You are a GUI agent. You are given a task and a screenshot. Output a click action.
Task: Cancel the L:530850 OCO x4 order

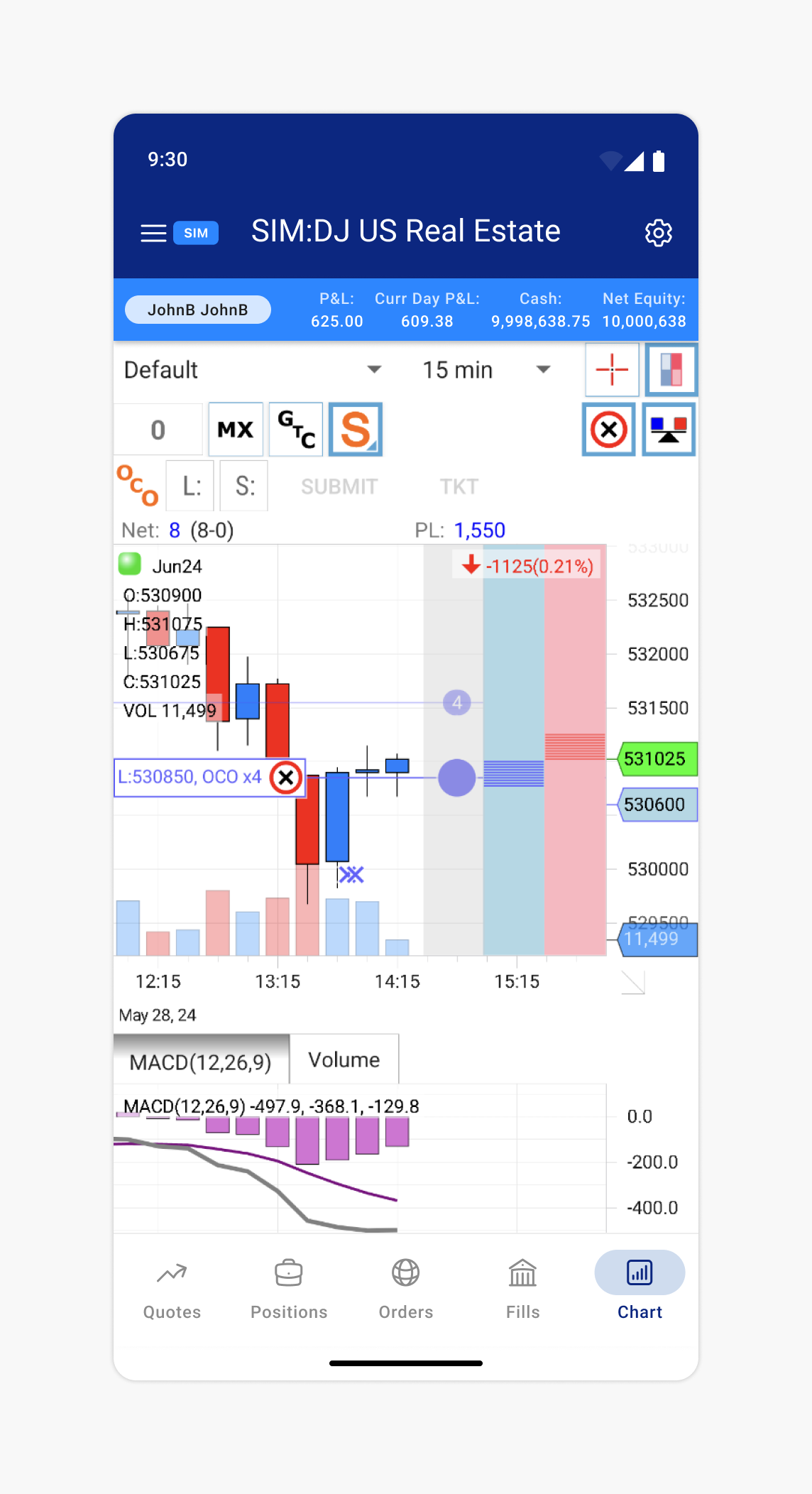coord(286,778)
